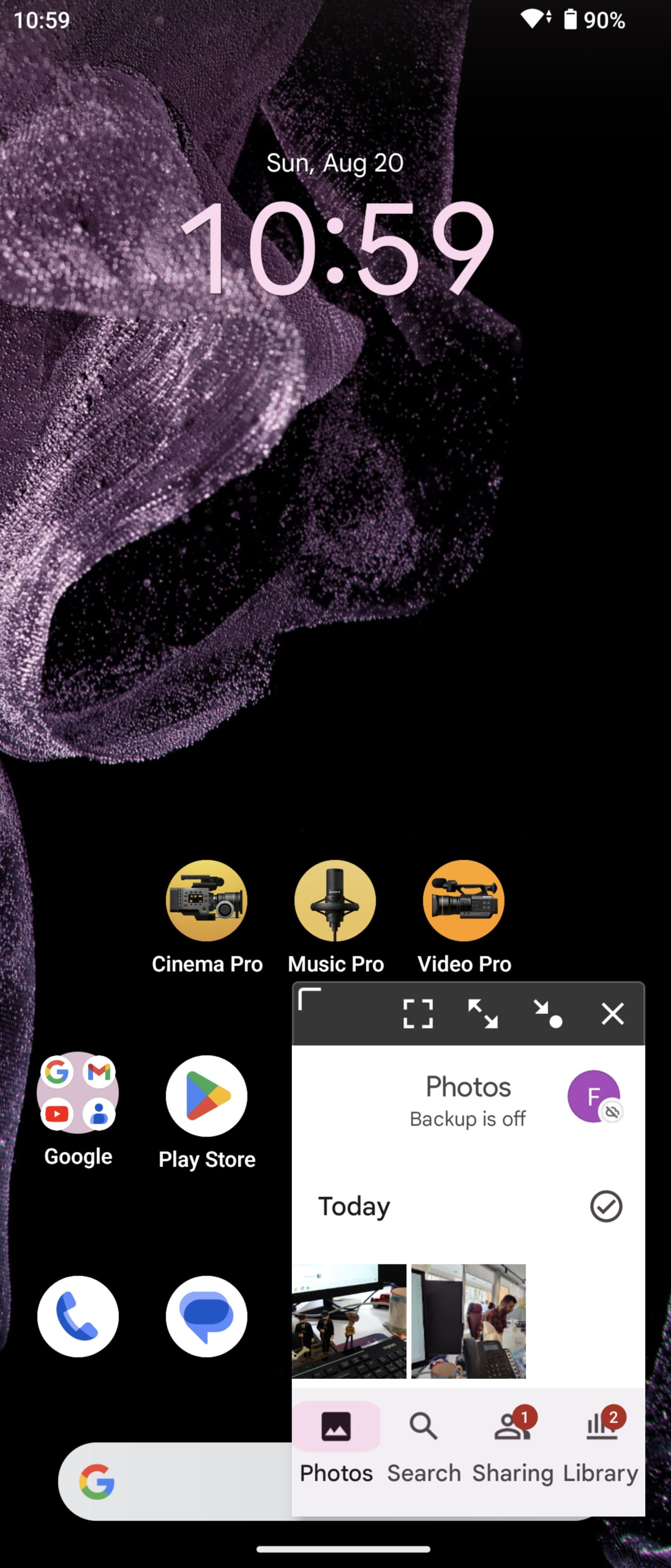
Task: Select all photos from Today
Action: coord(606,1207)
